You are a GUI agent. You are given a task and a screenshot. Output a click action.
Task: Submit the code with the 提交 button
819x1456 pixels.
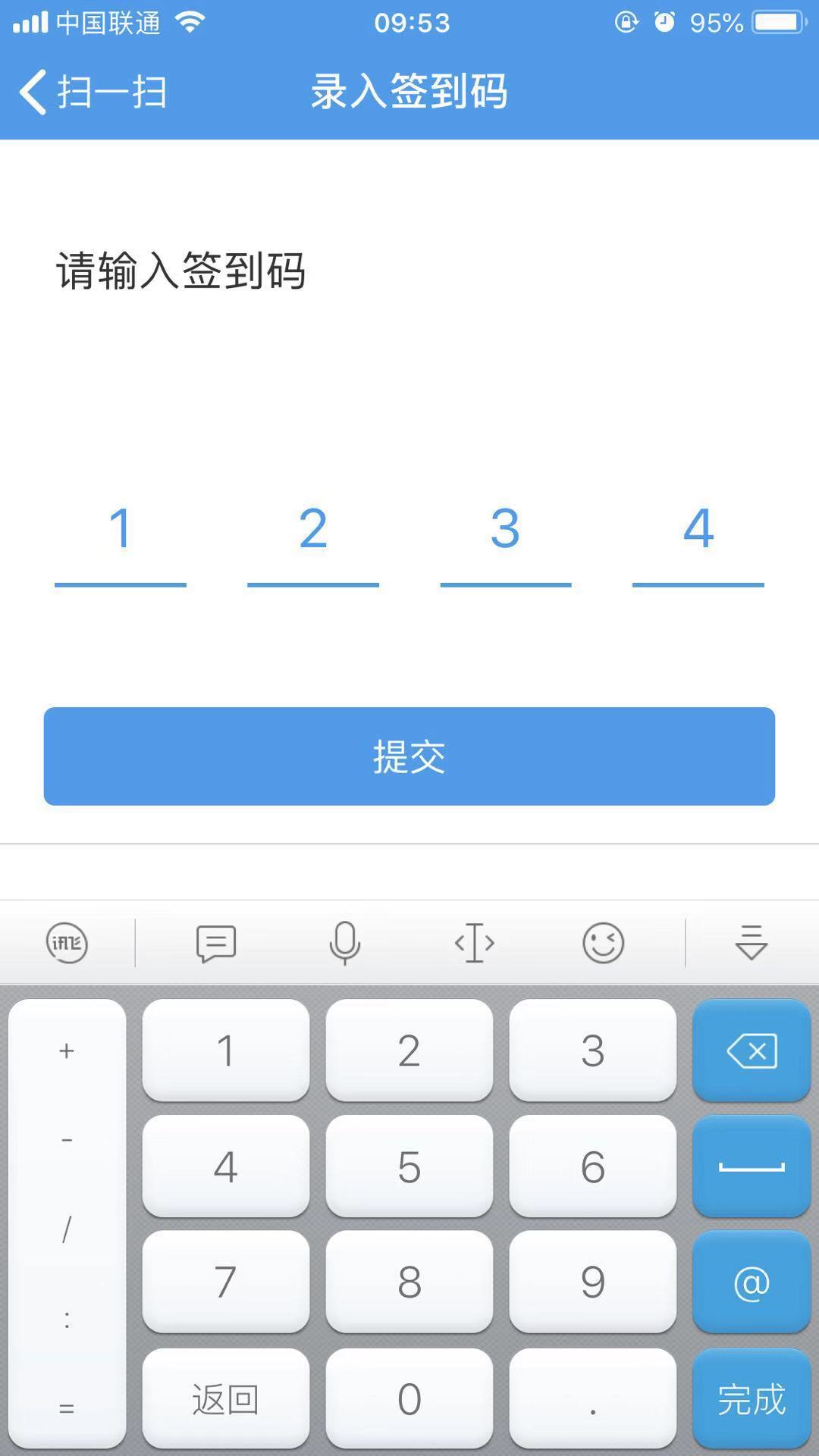[x=409, y=756]
